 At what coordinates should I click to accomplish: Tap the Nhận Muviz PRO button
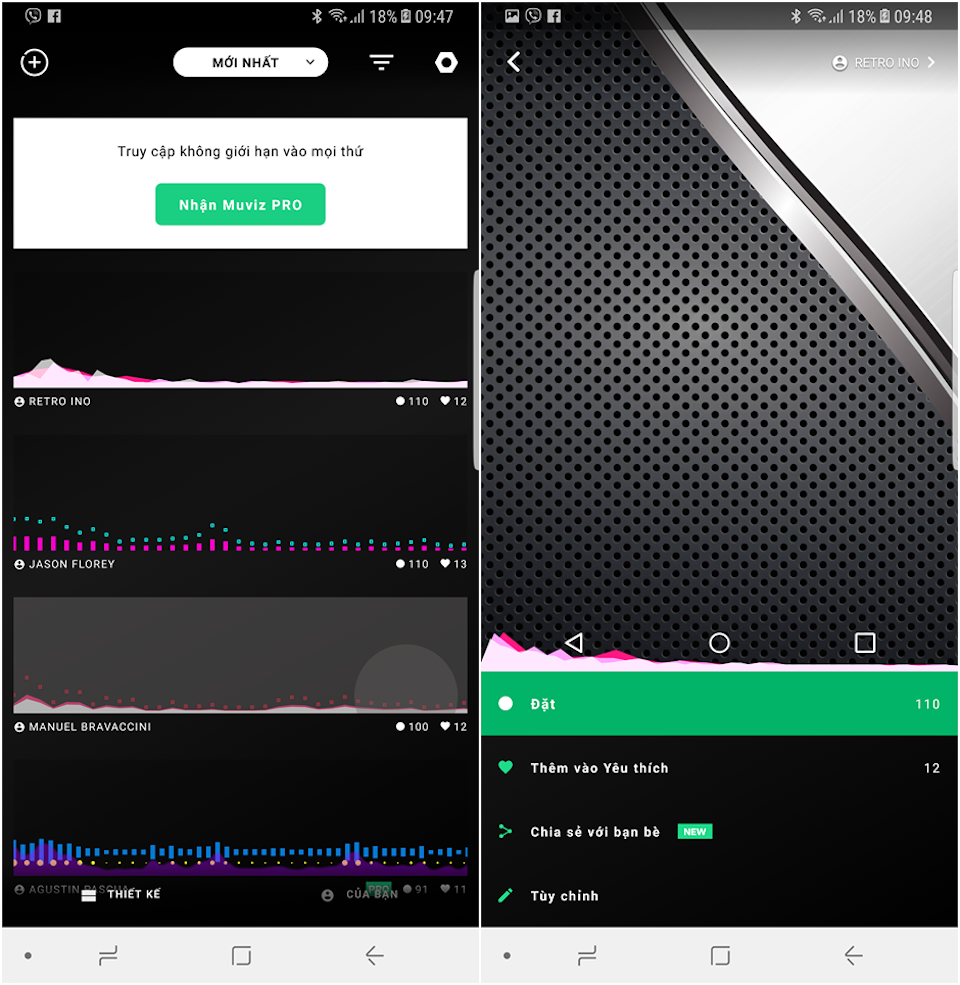(x=240, y=205)
